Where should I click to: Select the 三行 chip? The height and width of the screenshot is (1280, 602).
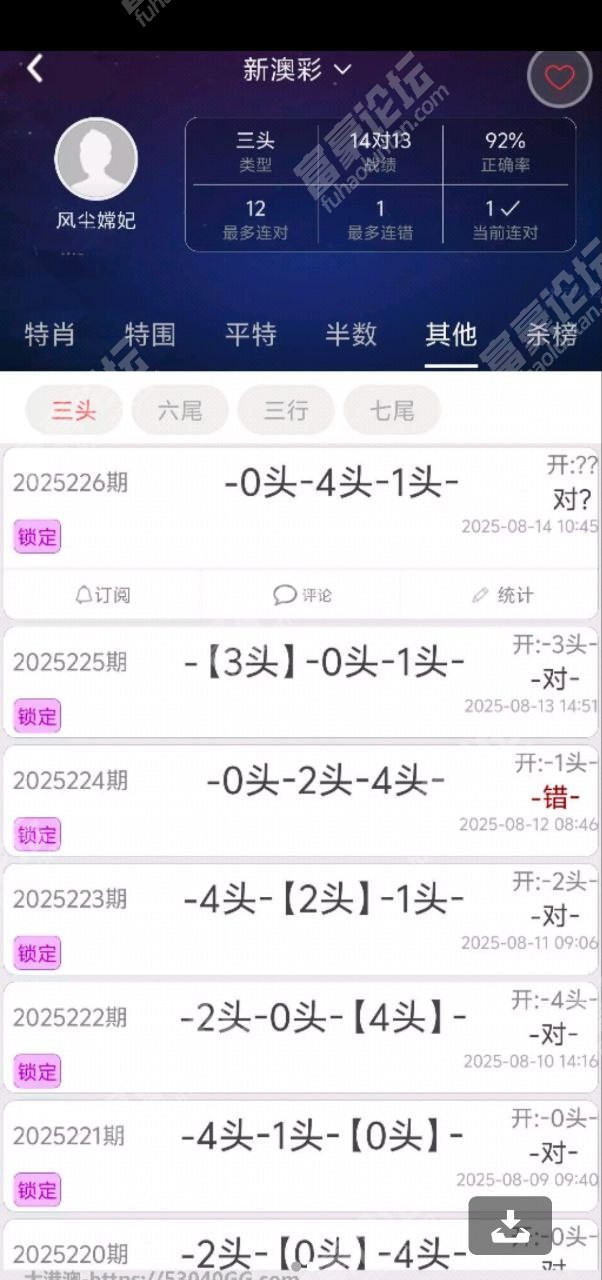tap(286, 410)
